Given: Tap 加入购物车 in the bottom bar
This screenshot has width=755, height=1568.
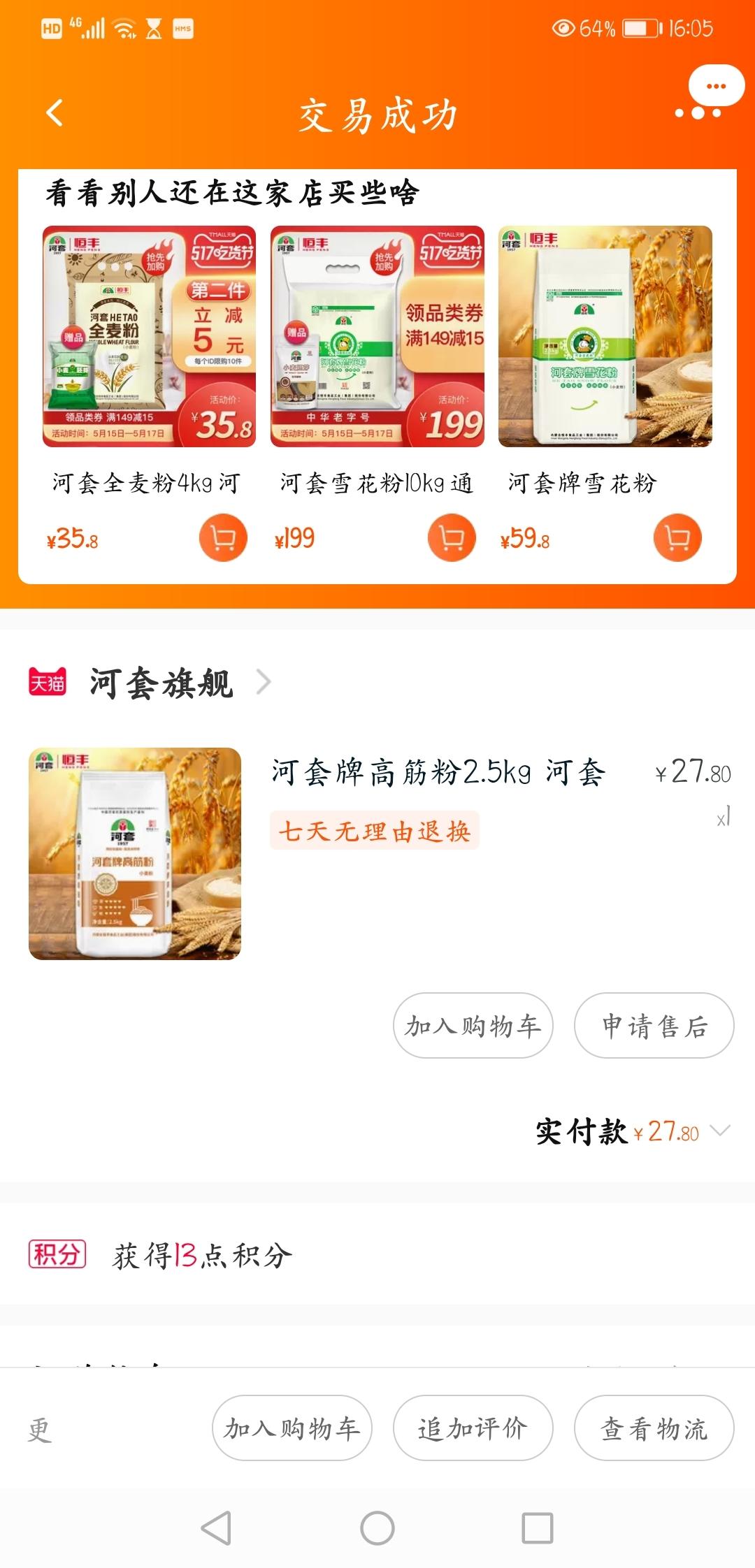Looking at the screenshot, I should 292,1428.
